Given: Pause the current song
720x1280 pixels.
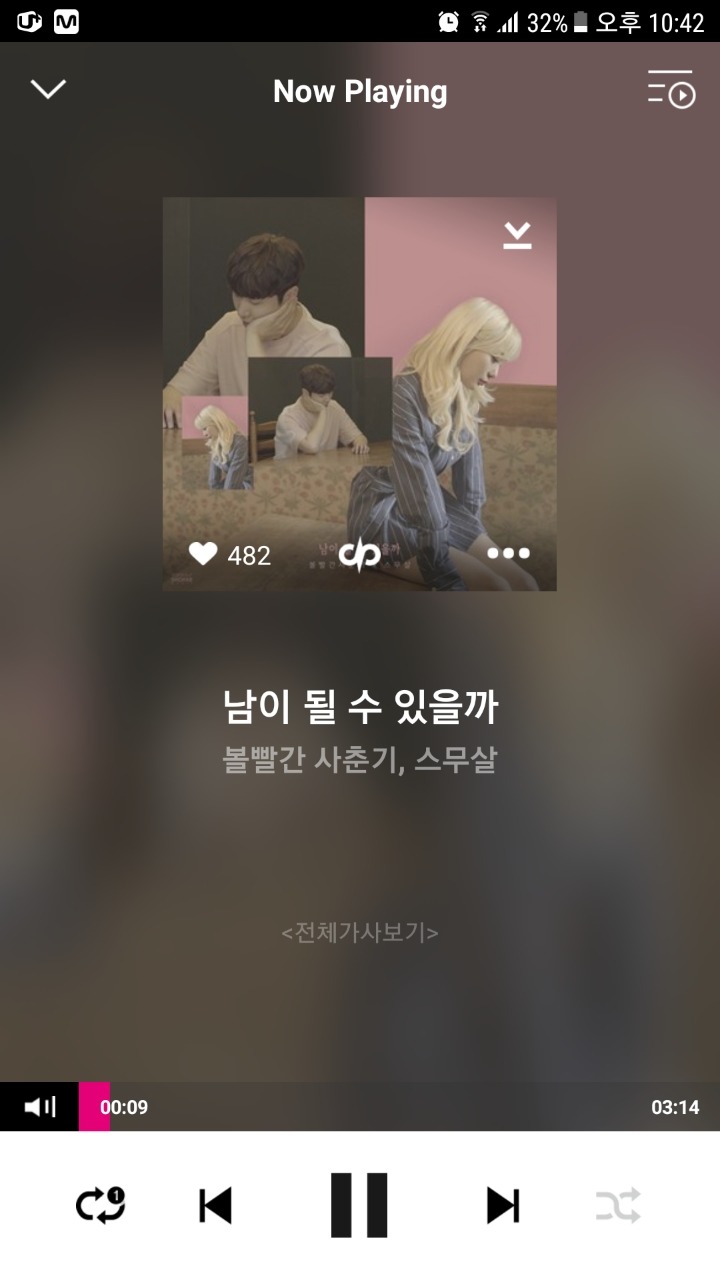Looking at the screenshot, I should point(360,1206).
